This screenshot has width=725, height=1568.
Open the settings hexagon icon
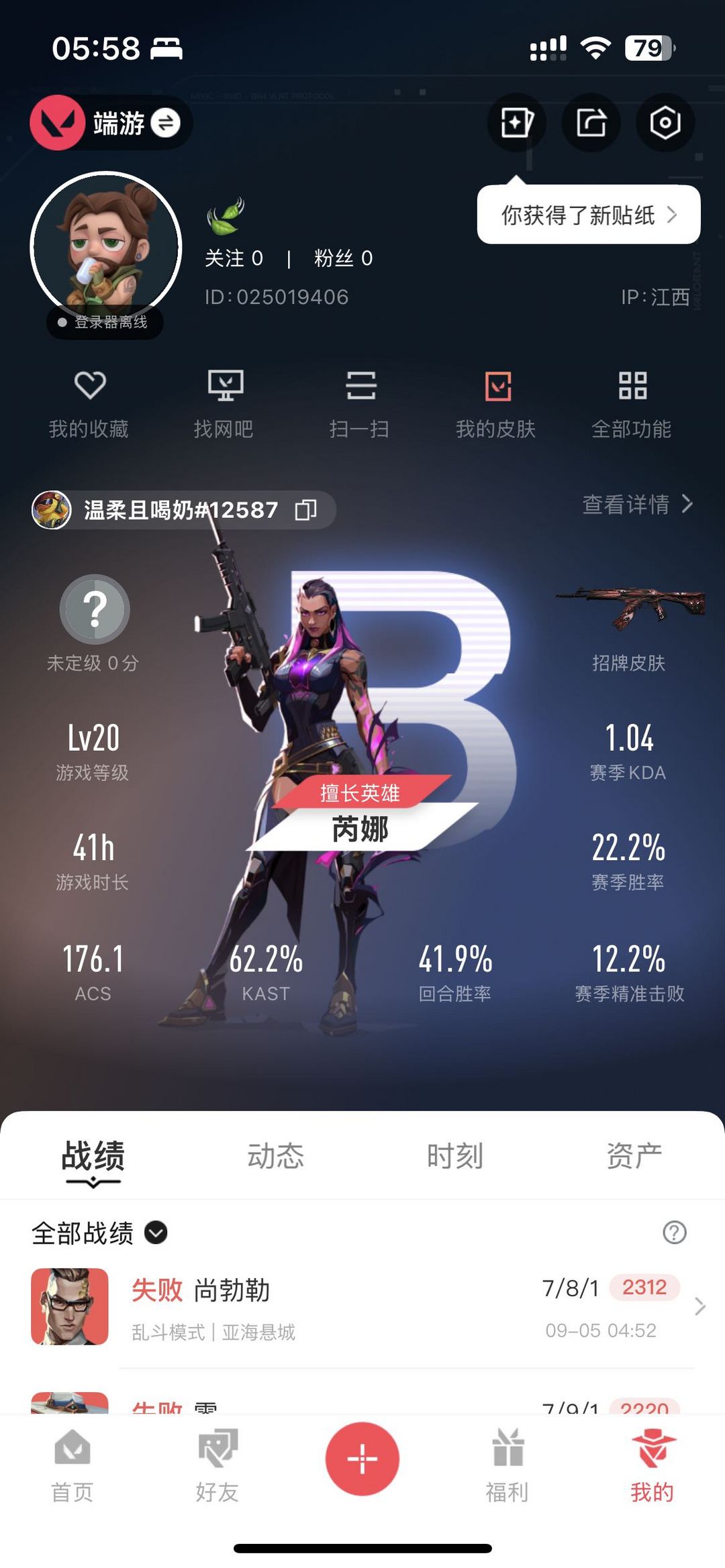coord(665,123)
